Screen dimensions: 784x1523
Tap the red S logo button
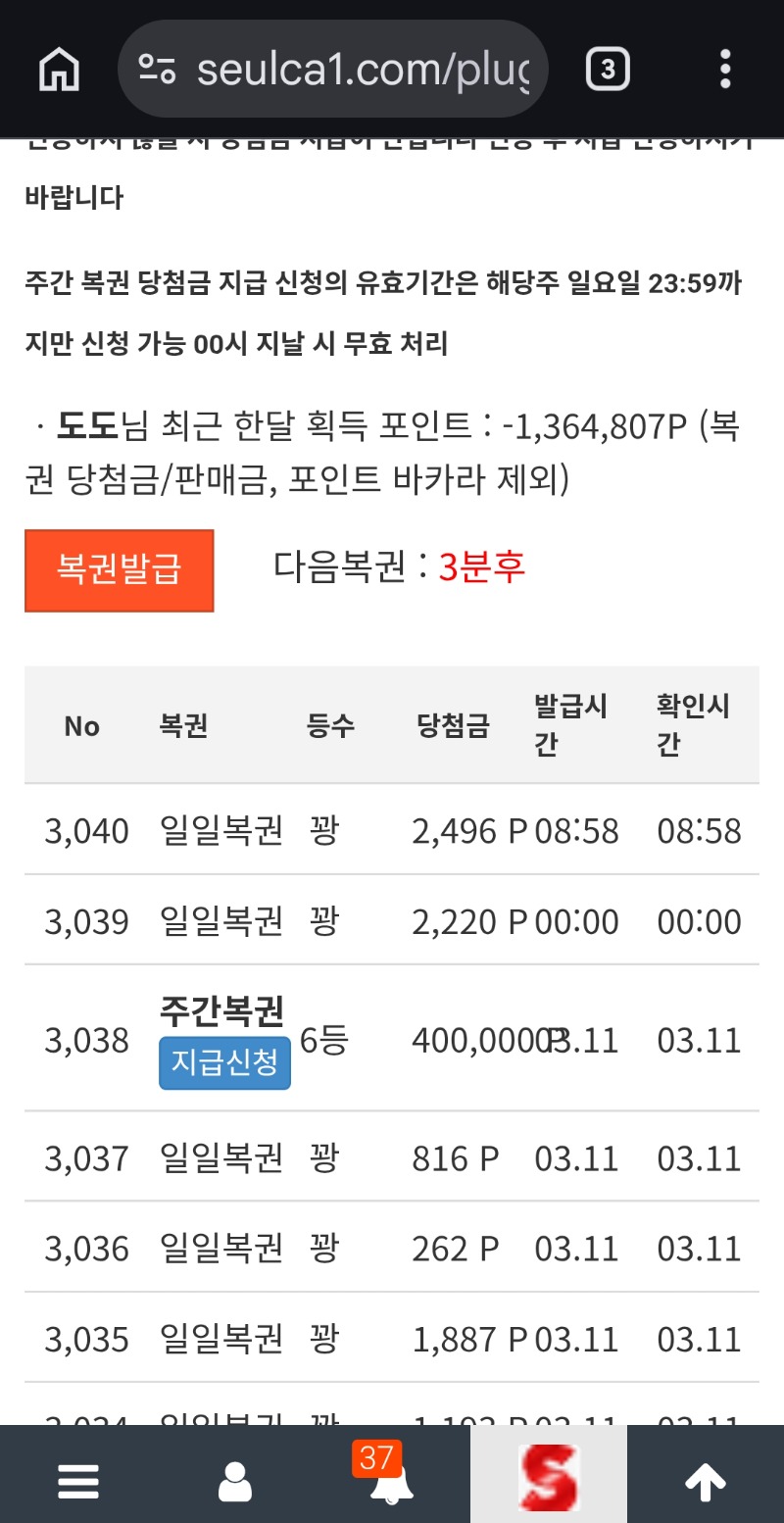coord(549,1476)
